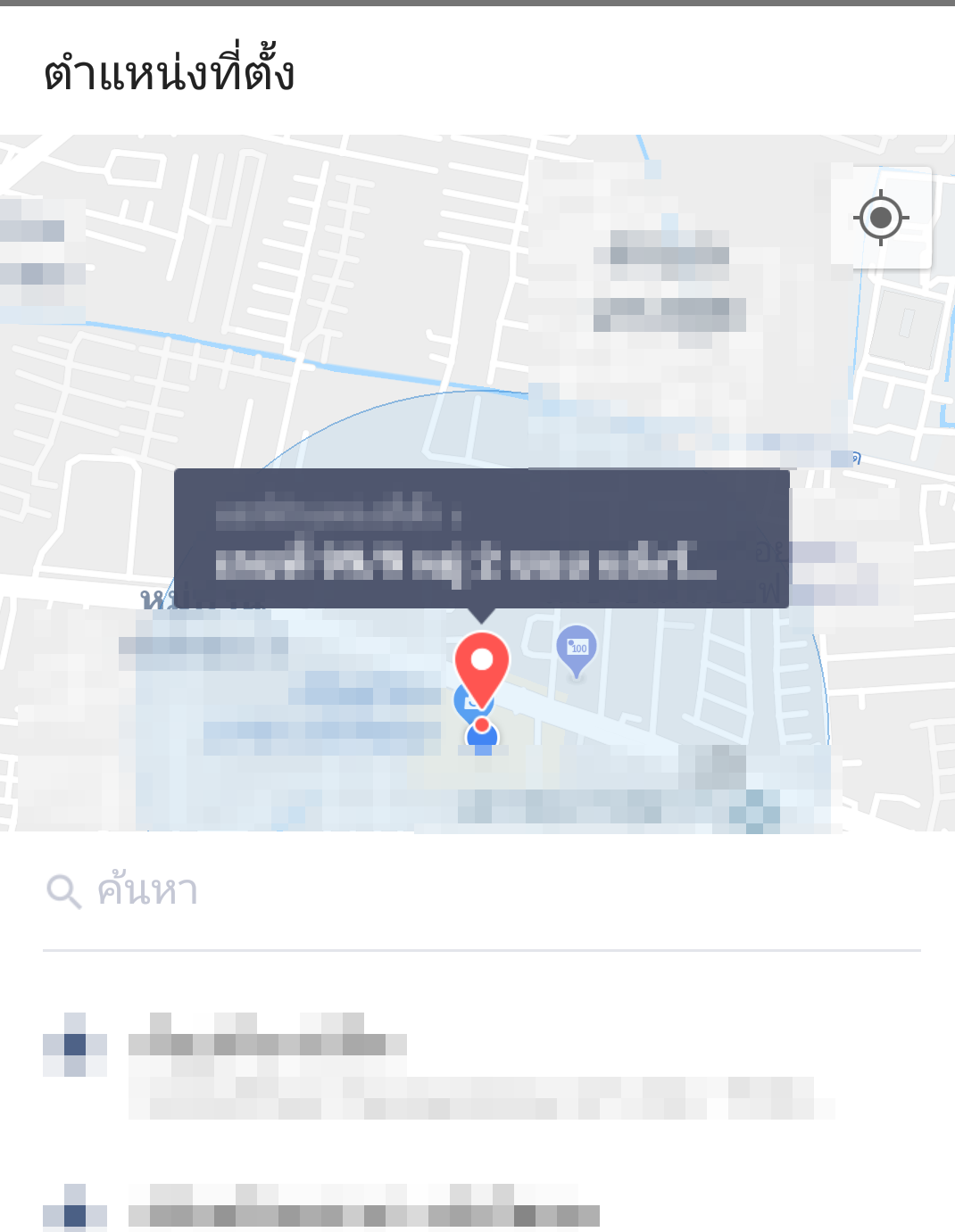Image resolution: width=955 pixels, height=1232 pixels.
Task: Tap the purple 100 map marker
Action: pyautogui.click(x=577, y=649)
